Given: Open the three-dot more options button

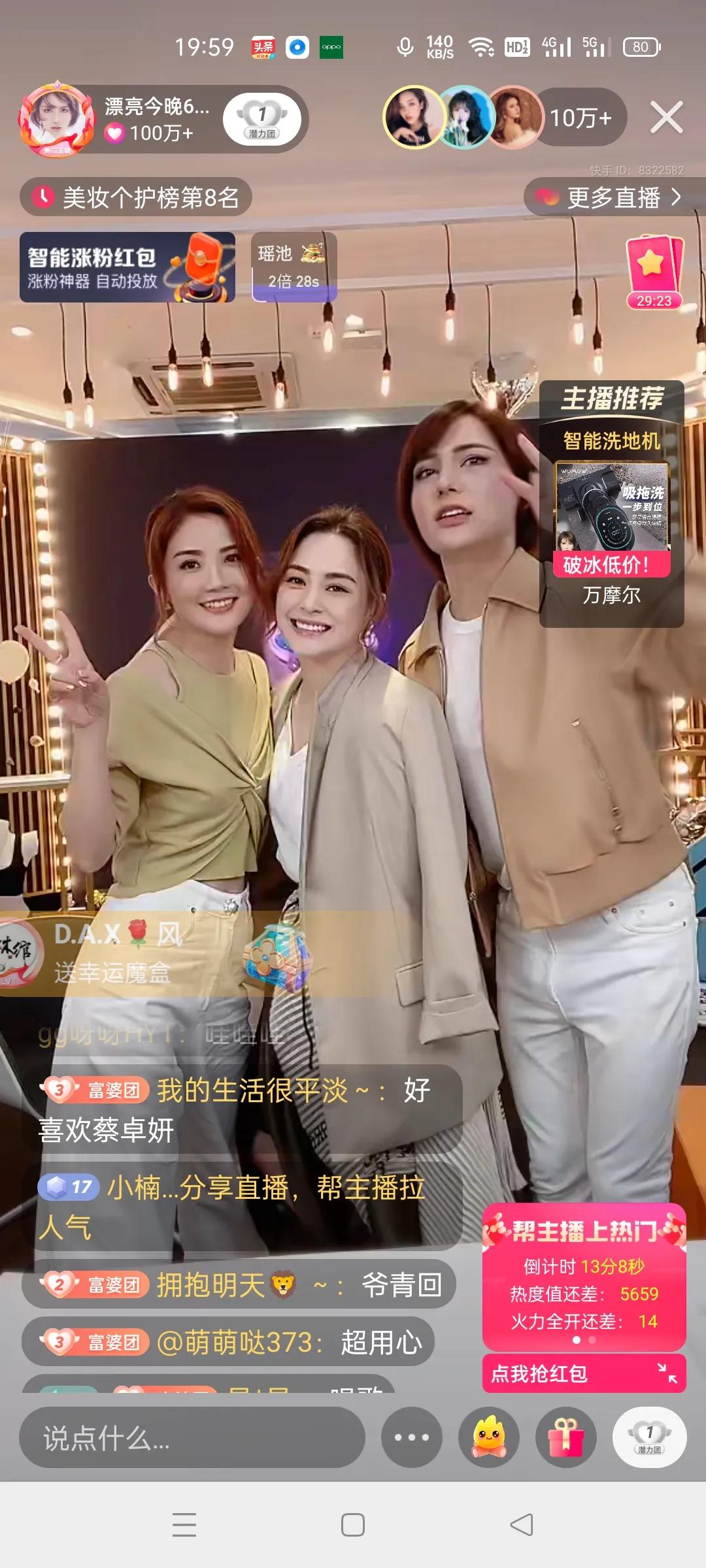Looking at the screenshot, I should pyautogui.click(x=411, y=1437).
